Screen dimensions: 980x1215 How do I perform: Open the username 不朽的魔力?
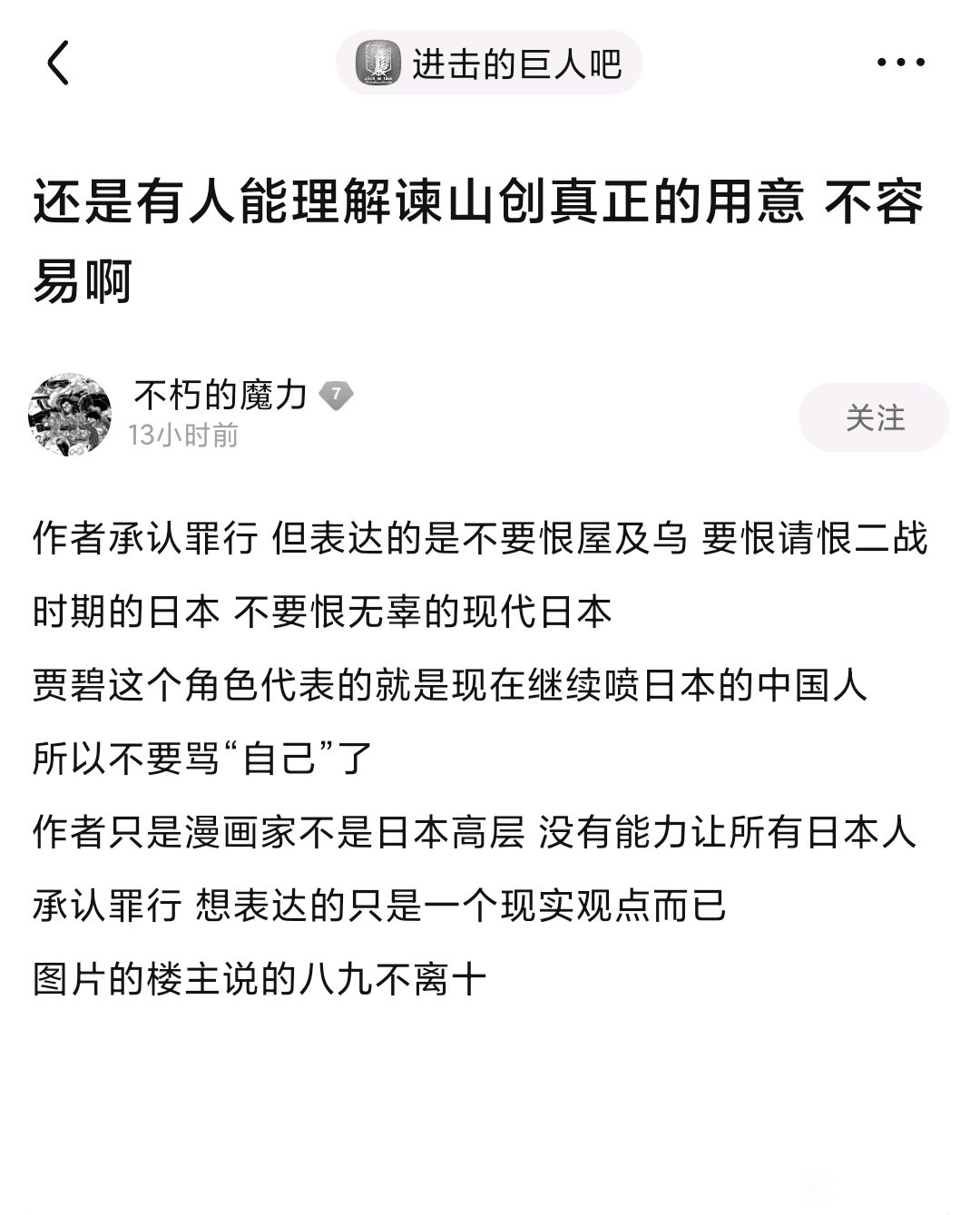220,395
